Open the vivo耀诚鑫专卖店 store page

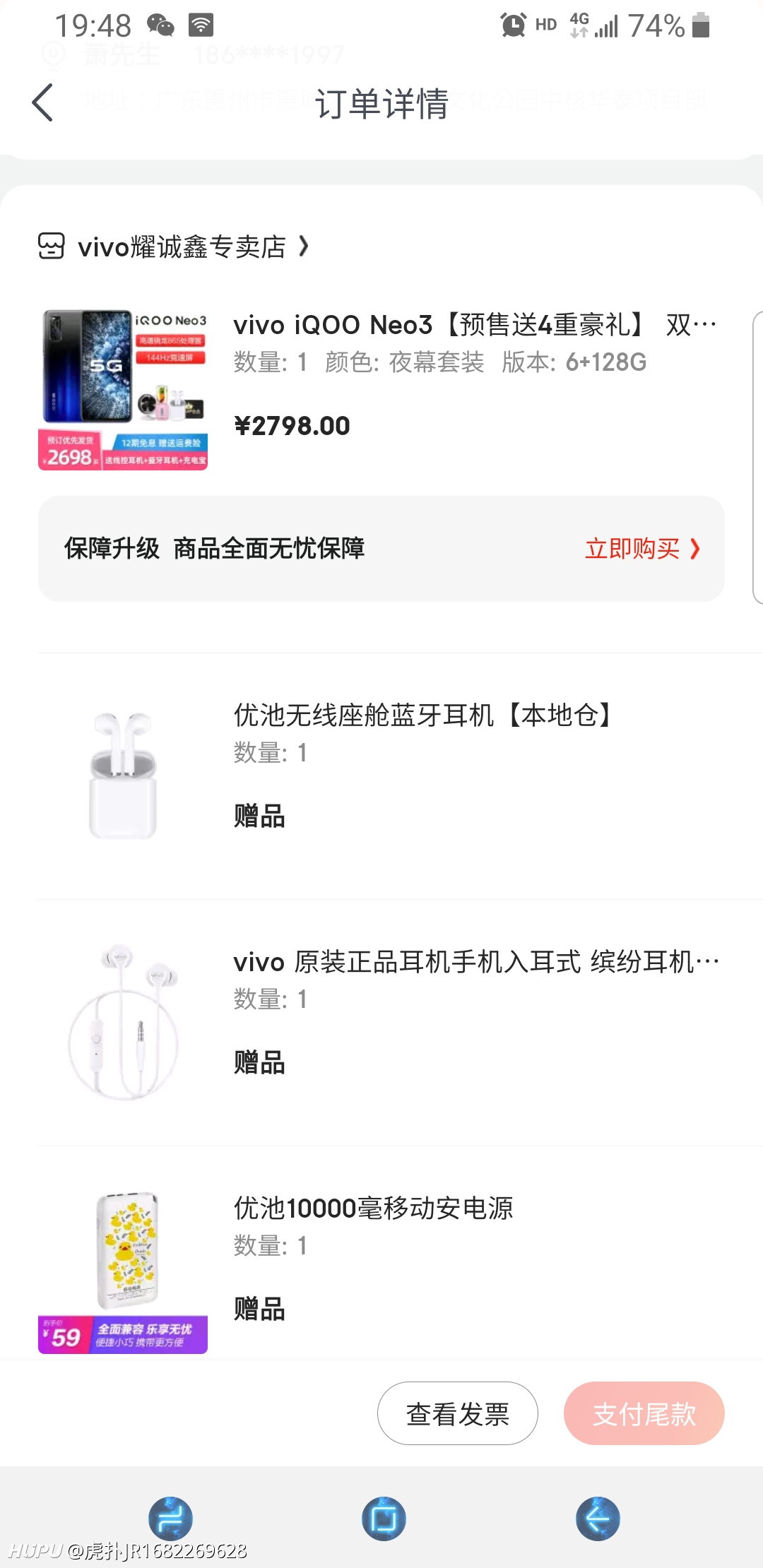click(x=174, y=247)
